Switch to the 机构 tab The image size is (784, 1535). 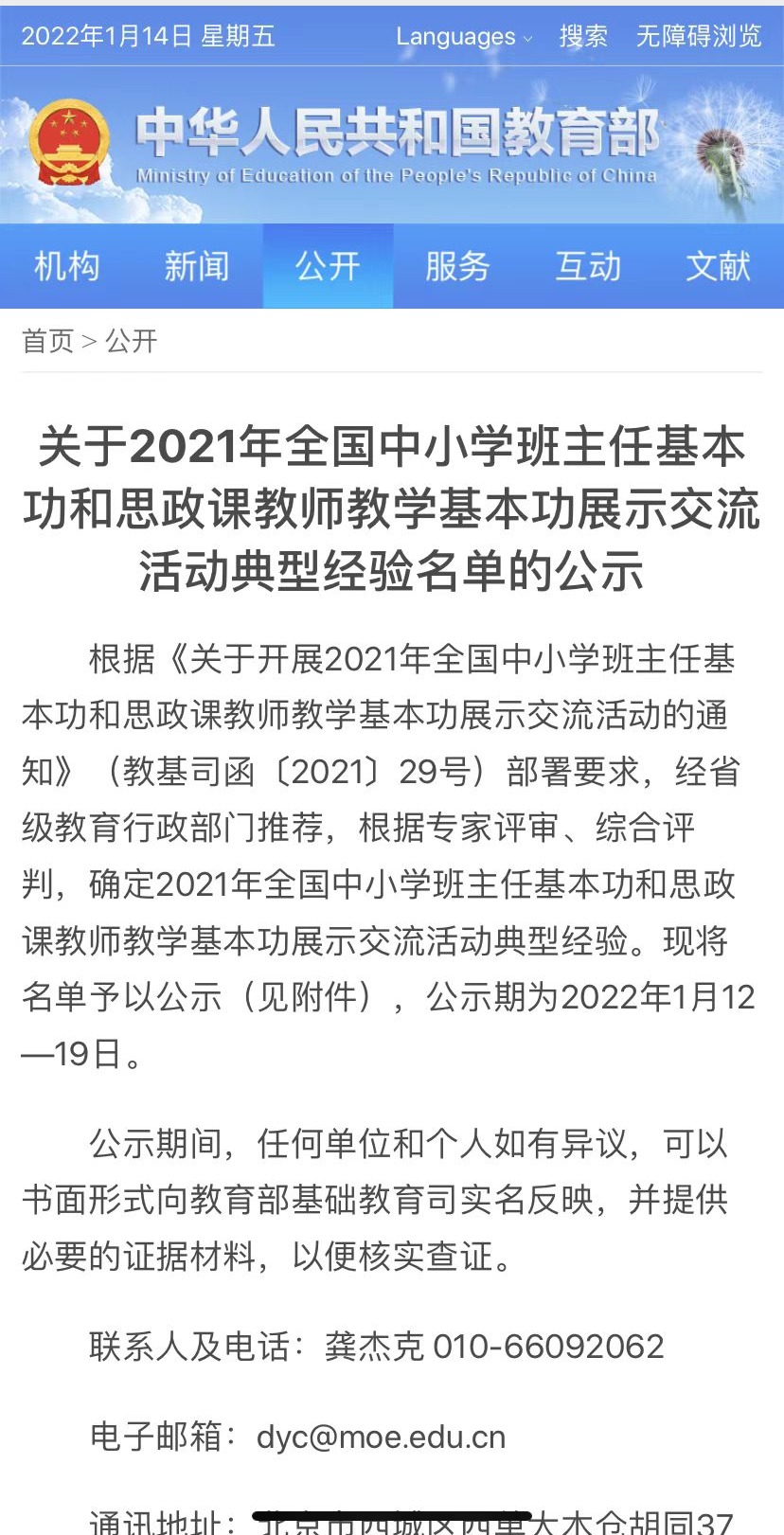point(66,266)
